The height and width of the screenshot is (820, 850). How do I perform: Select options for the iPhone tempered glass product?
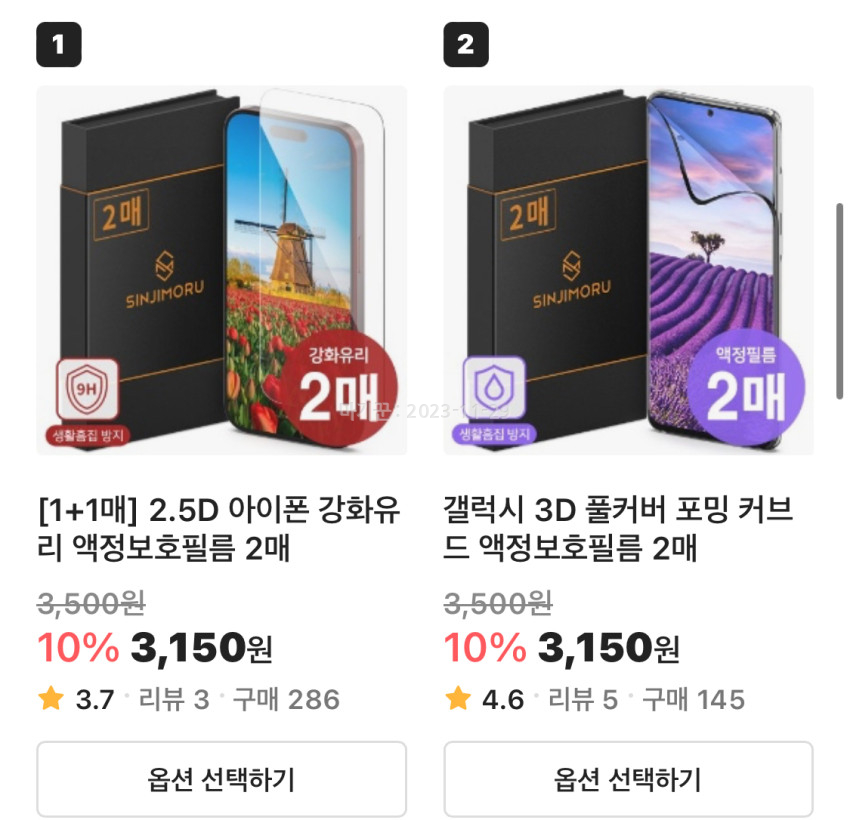(221, 778)
